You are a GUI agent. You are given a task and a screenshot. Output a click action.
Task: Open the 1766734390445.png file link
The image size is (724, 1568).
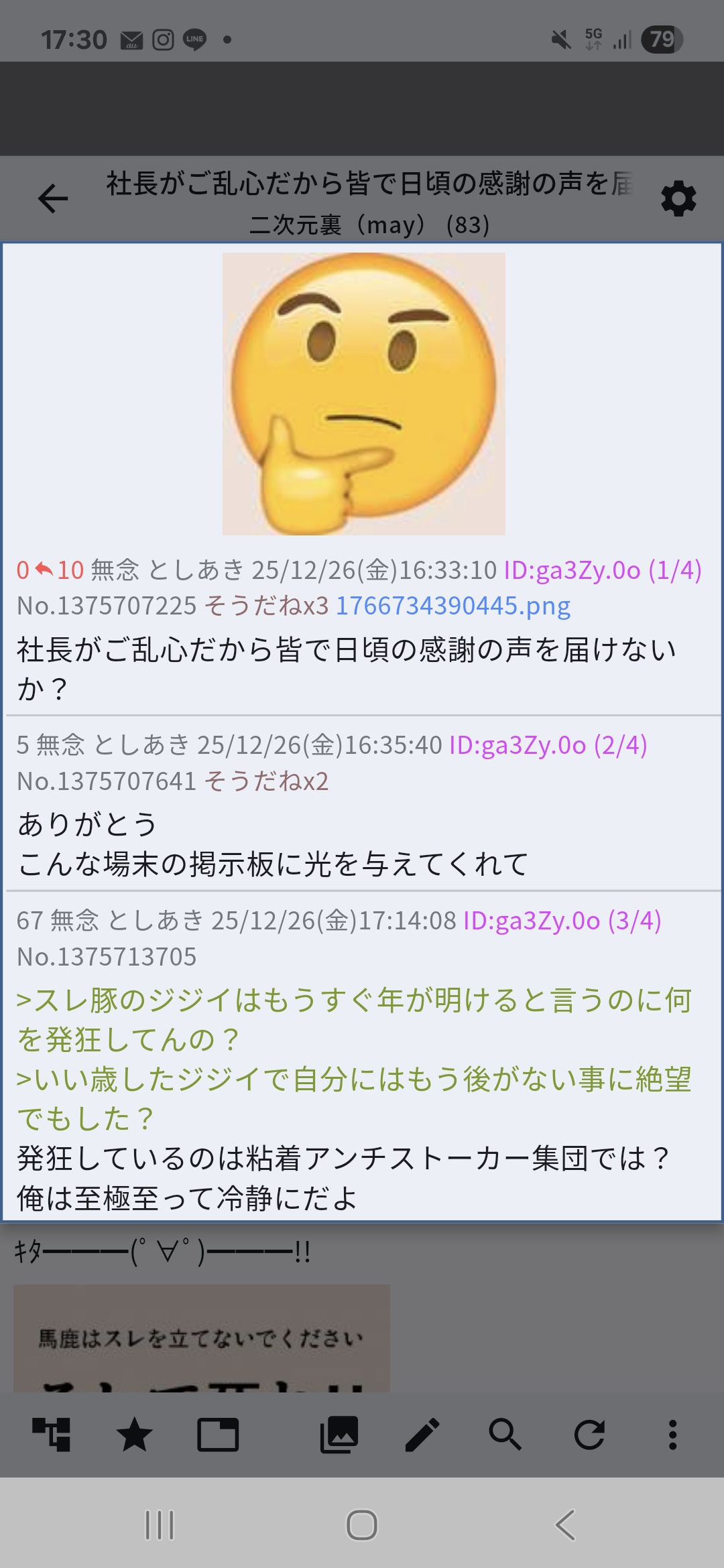tap(452, 606)
